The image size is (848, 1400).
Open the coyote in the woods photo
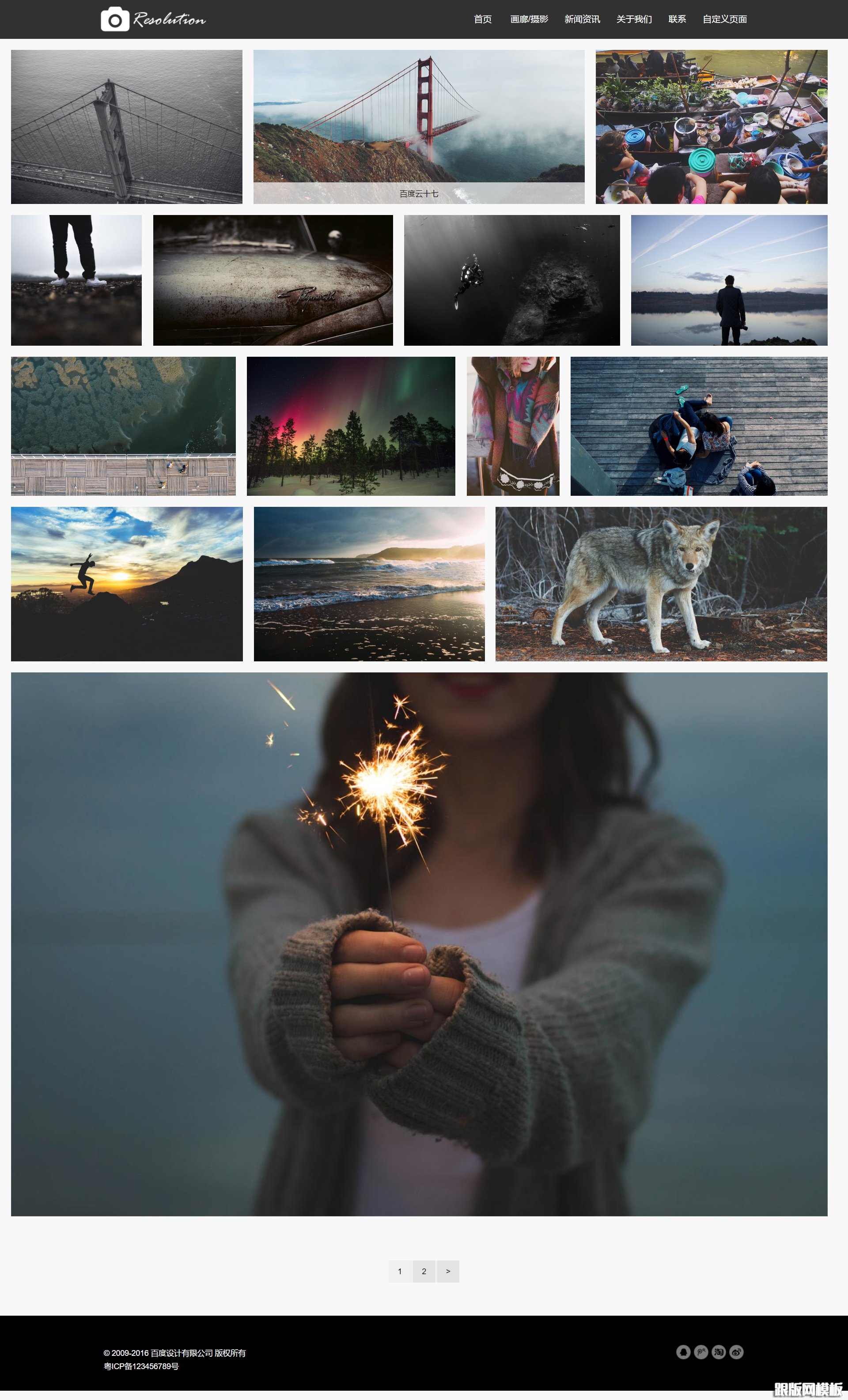[661, 584]
